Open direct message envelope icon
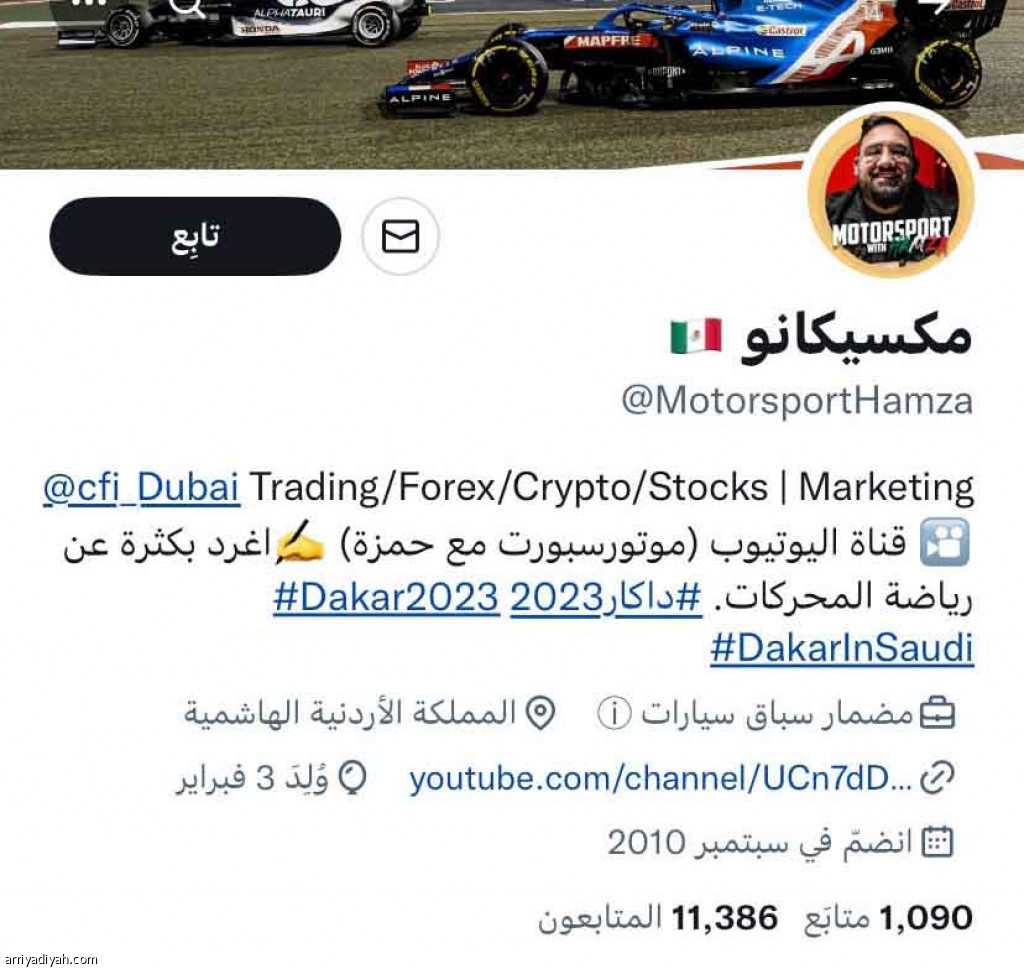This screenshot has width=1024, height=969. click(400, 236)
